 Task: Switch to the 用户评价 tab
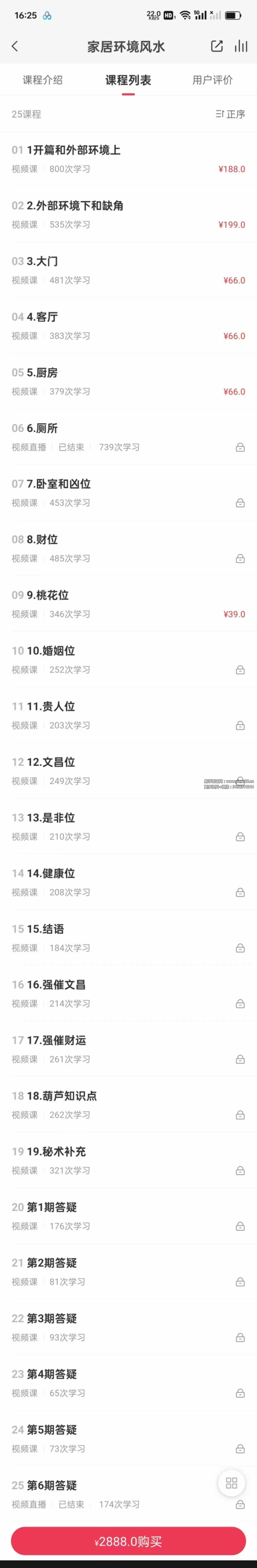[x=212, y=80]
